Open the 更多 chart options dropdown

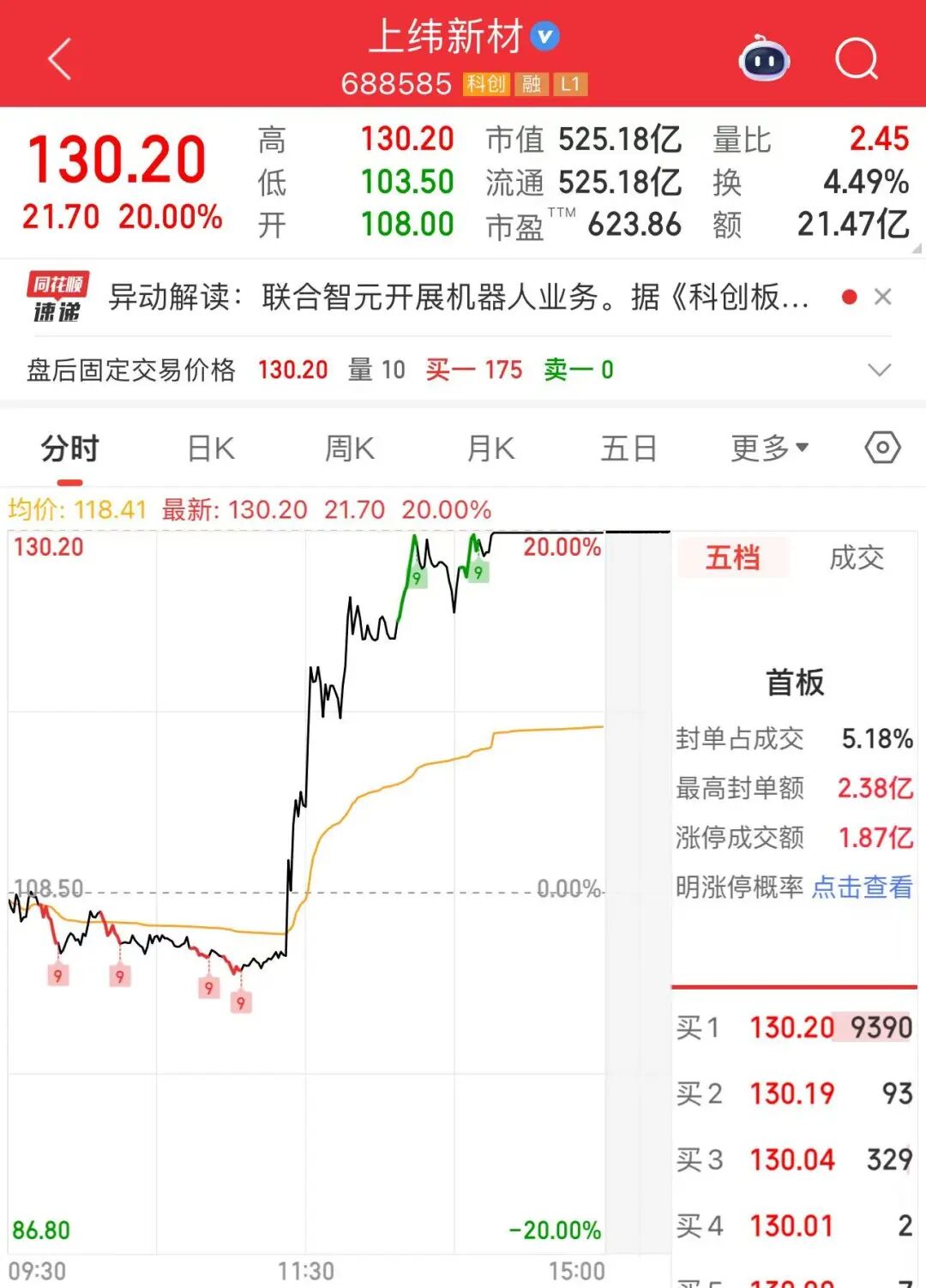(x=769, y=448)
